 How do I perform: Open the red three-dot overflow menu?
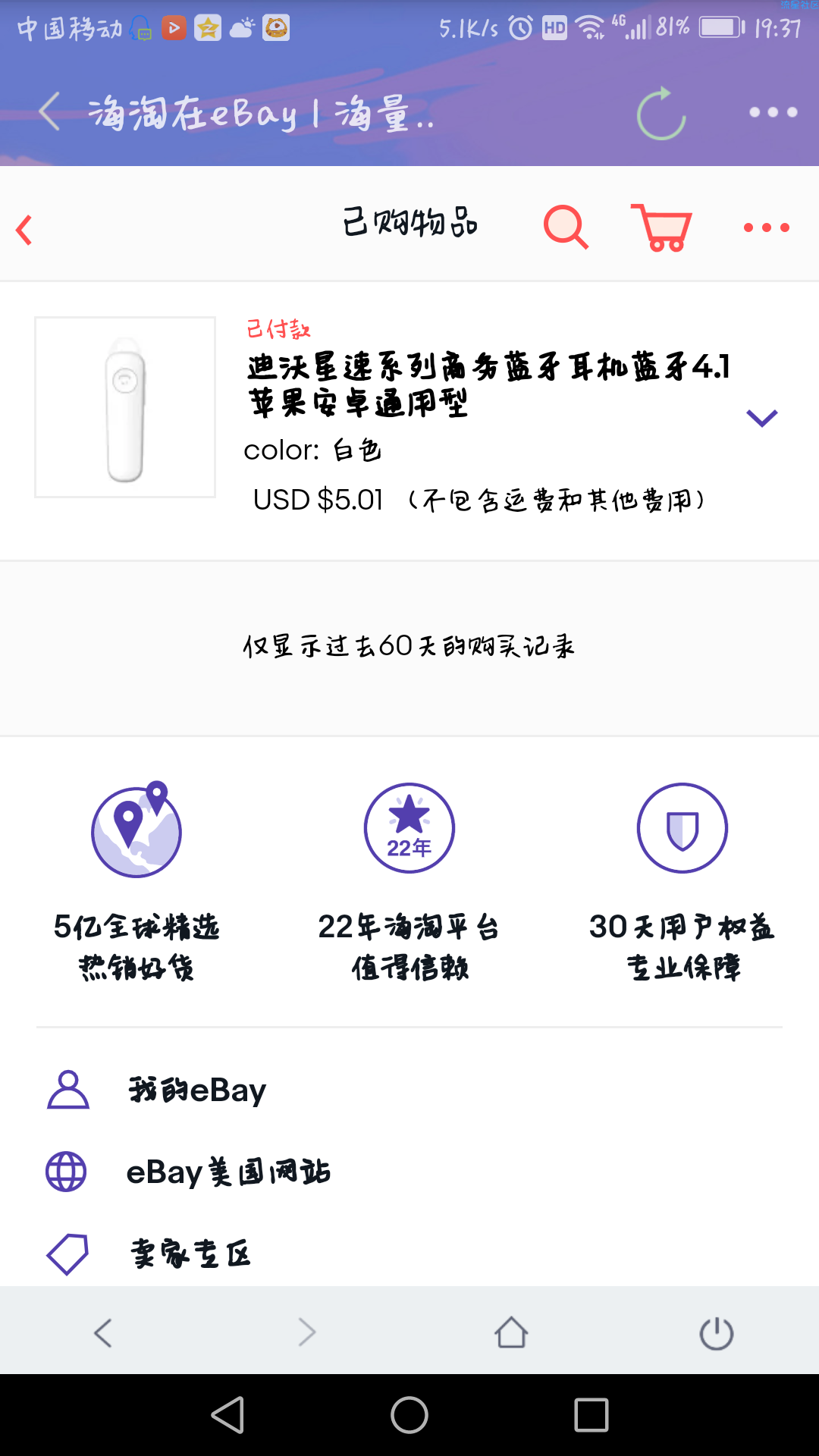[766, 227]
